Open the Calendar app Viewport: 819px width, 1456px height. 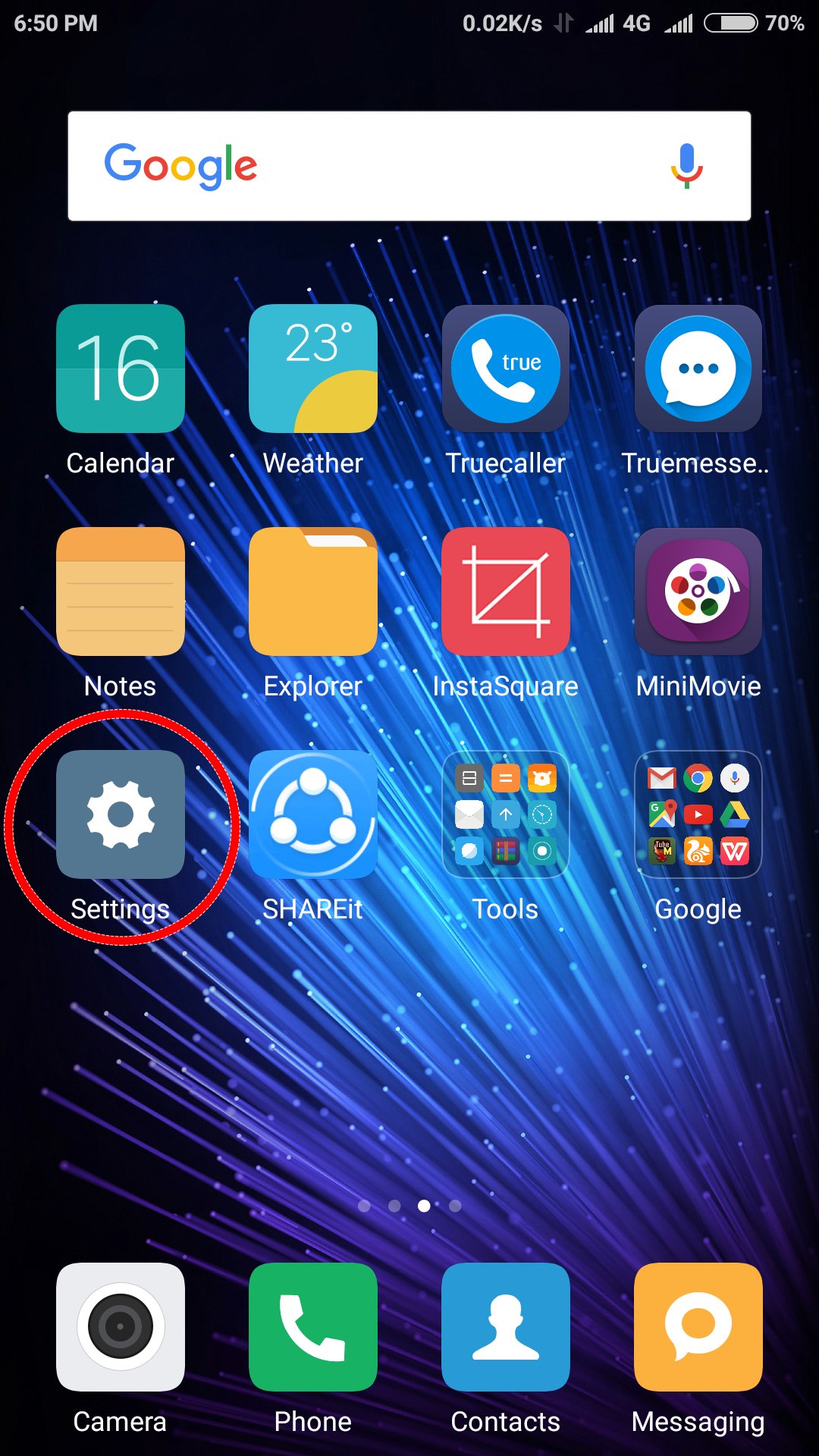[x=121, y=369]
